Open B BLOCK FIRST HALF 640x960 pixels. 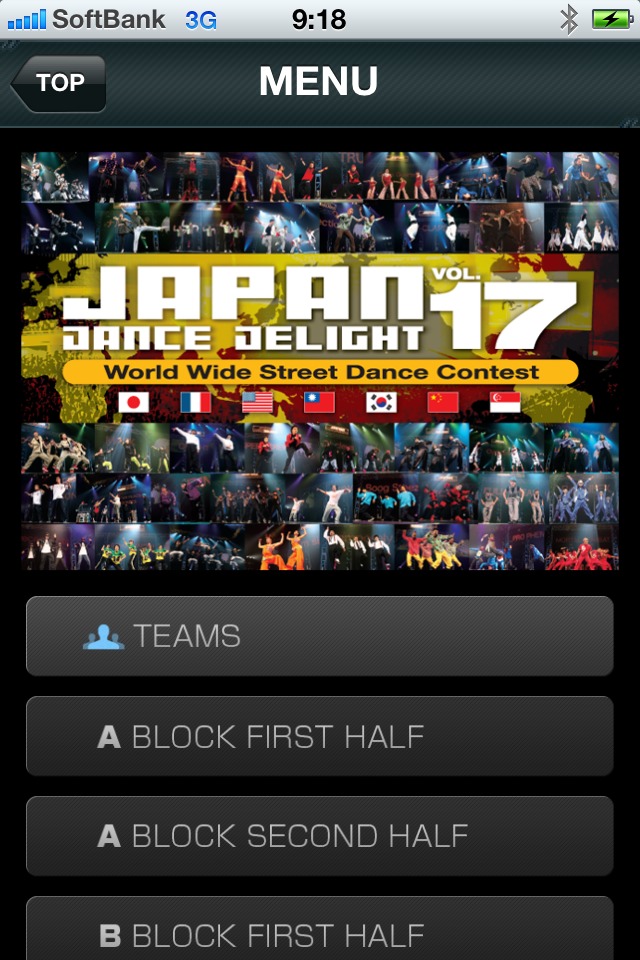pos(319,932)
